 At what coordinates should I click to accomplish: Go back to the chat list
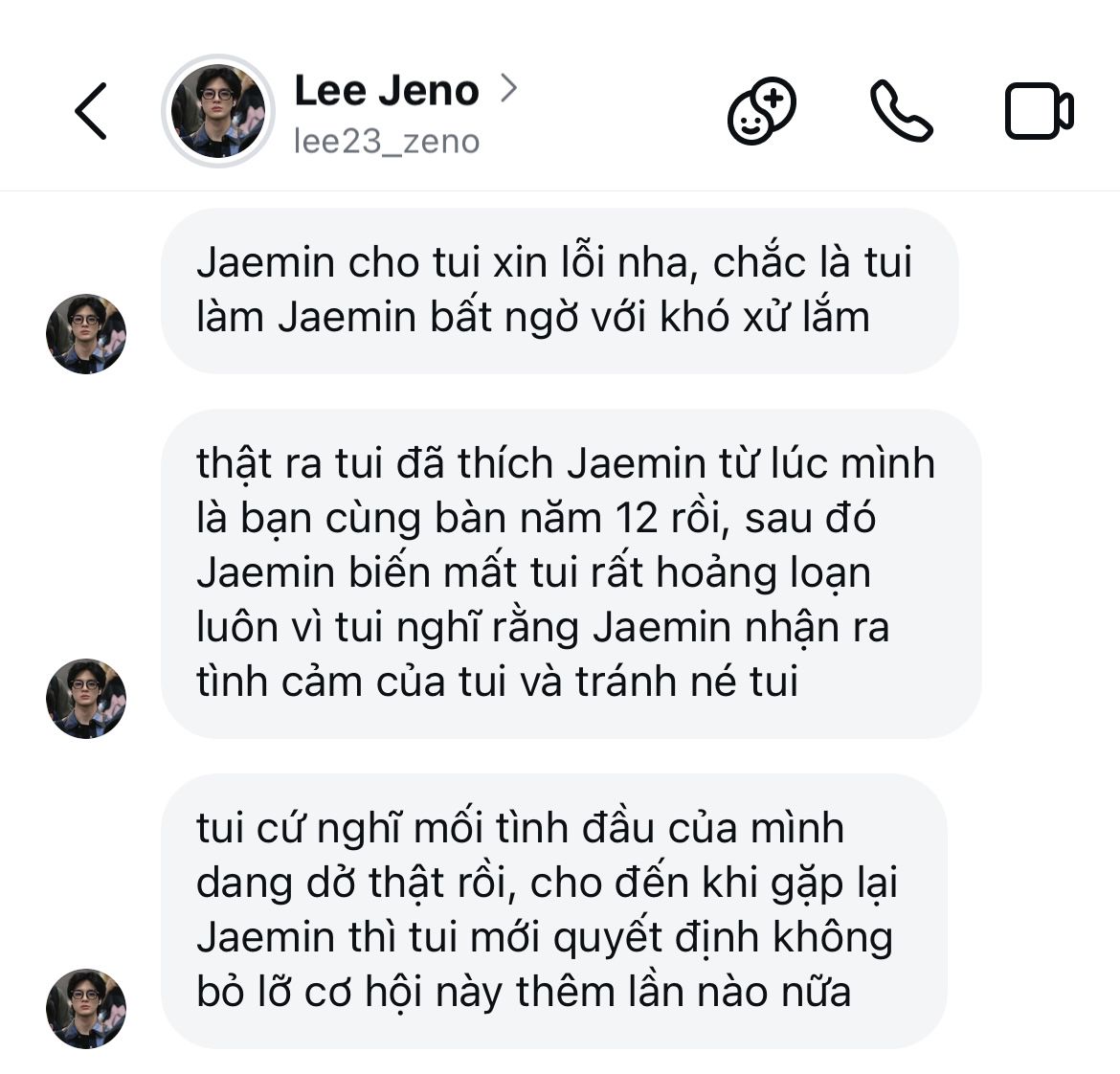(x=91, y=111)
